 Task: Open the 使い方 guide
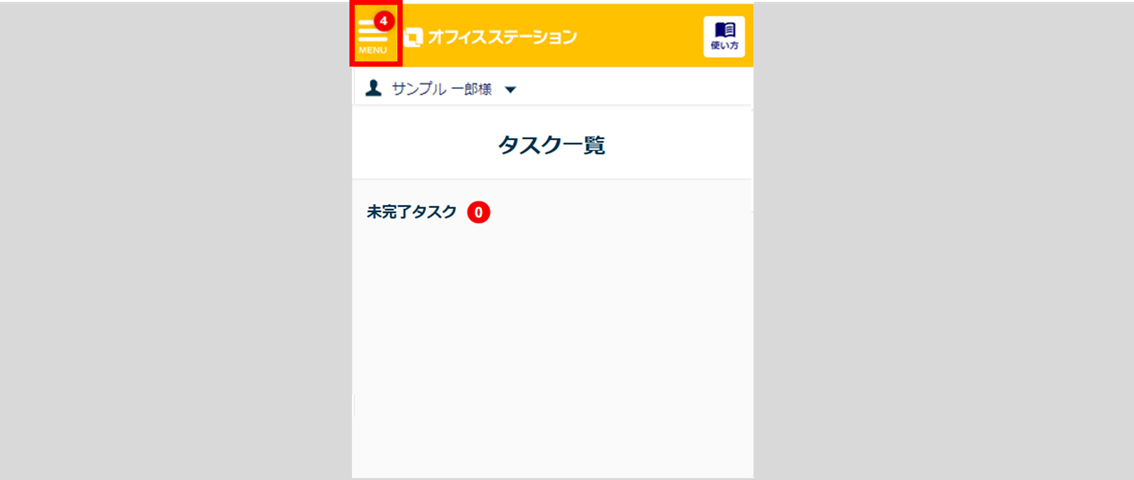(x=725, y=37)
